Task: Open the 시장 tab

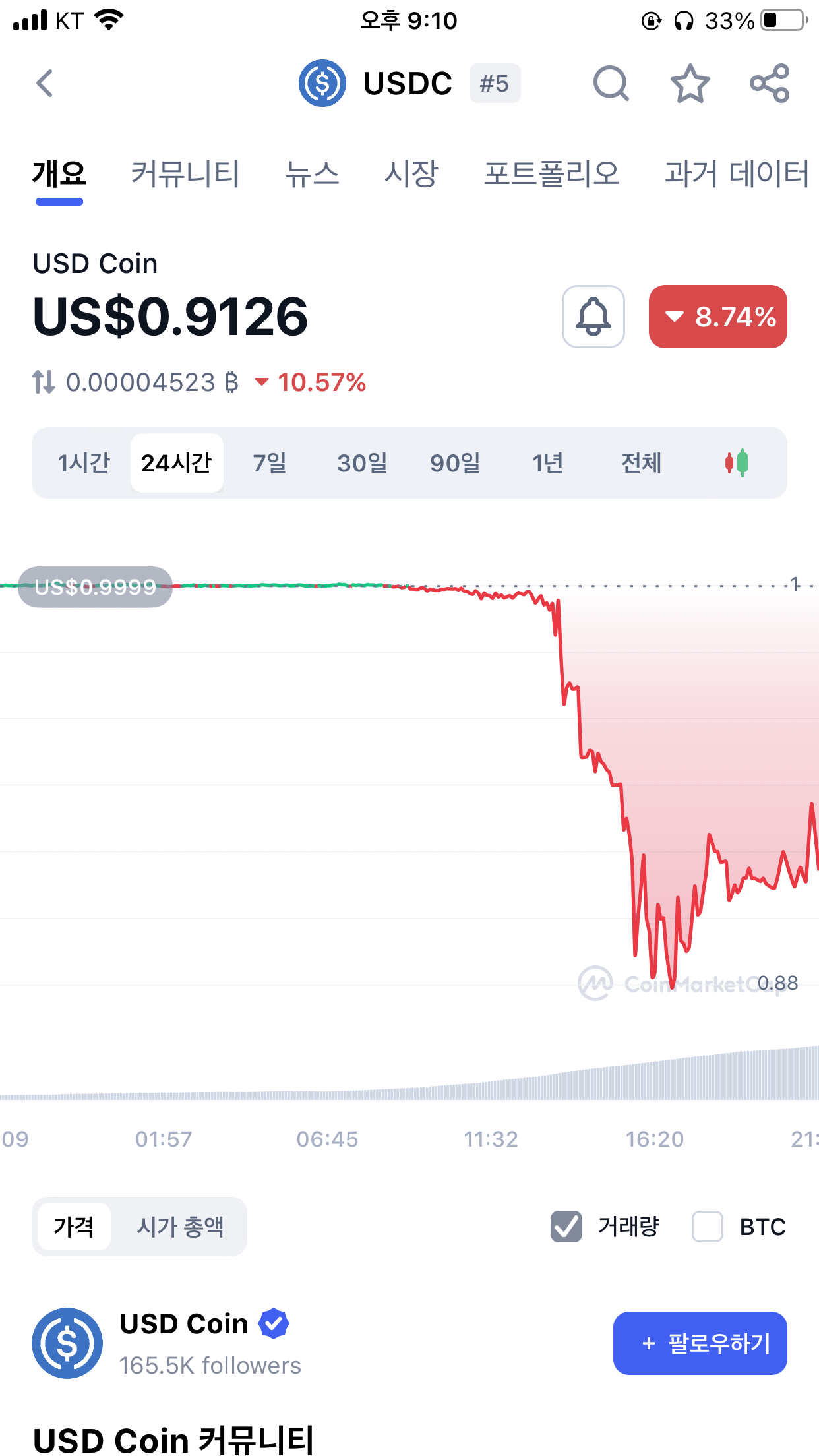Action: tap(411, 174)
